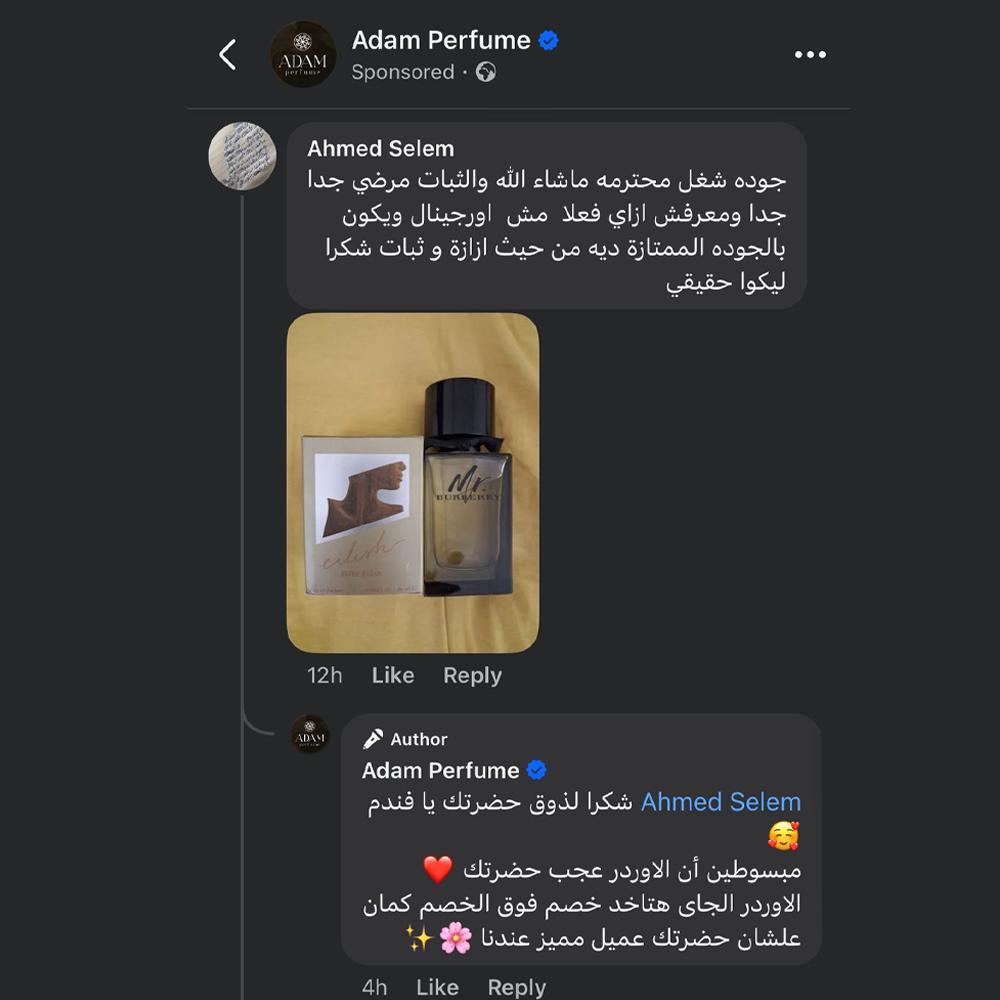Tap the Ahmed Selem mention in Adam Perfume's reply
This screenshot has height=1000, width=1000.
point(721,802)
